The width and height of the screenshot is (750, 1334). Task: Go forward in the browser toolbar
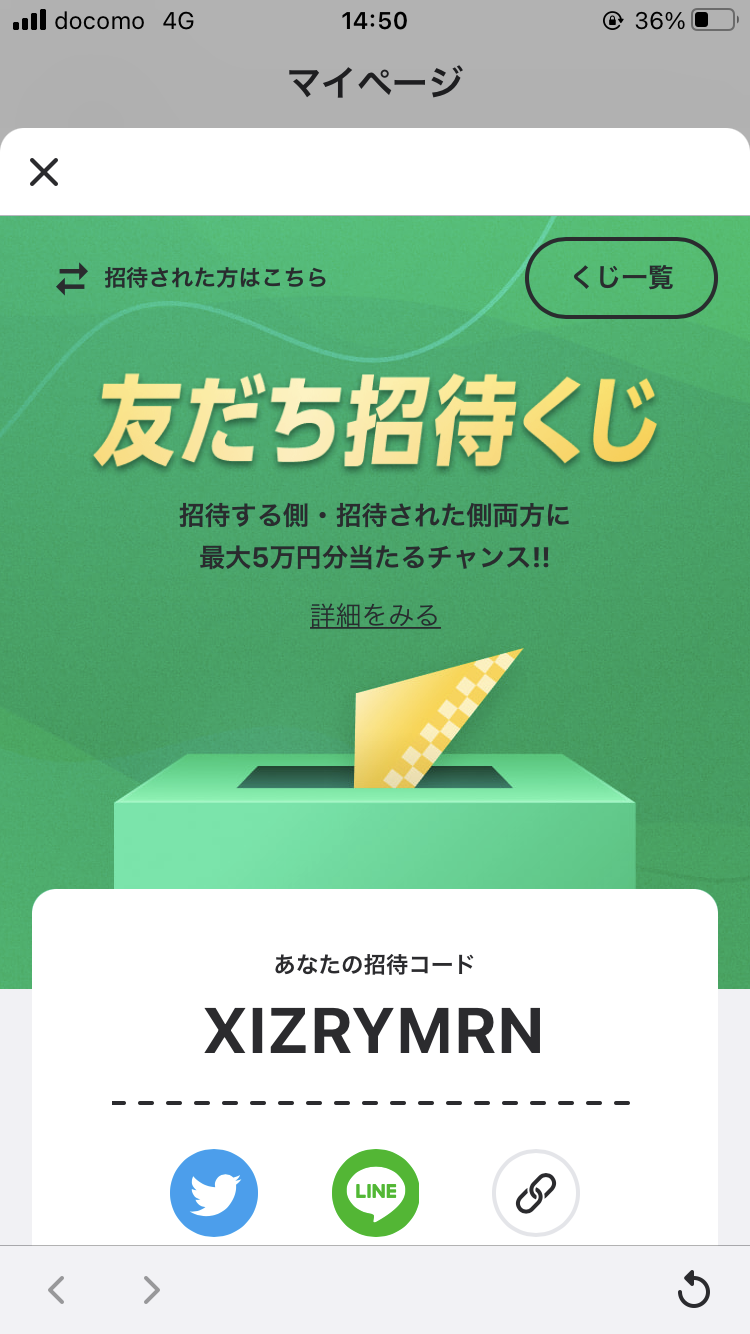[x=151, y=1290]
